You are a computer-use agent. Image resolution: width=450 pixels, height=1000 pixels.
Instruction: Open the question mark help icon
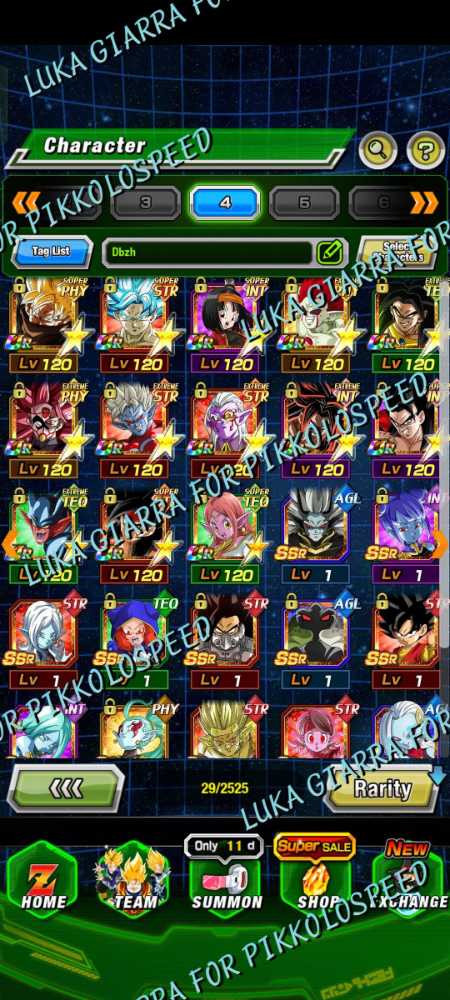click(x=426, y=151)
